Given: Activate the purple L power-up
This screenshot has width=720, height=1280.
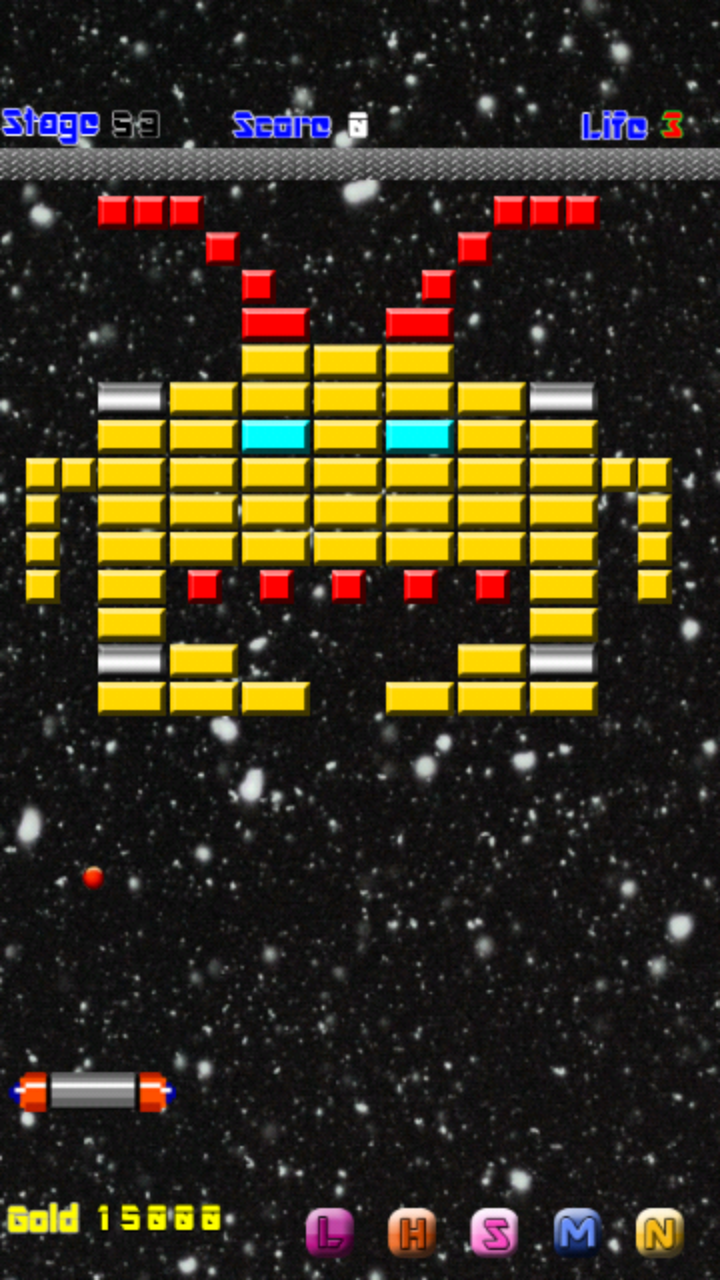Looking at the screenshot, I should [329, 1232].
